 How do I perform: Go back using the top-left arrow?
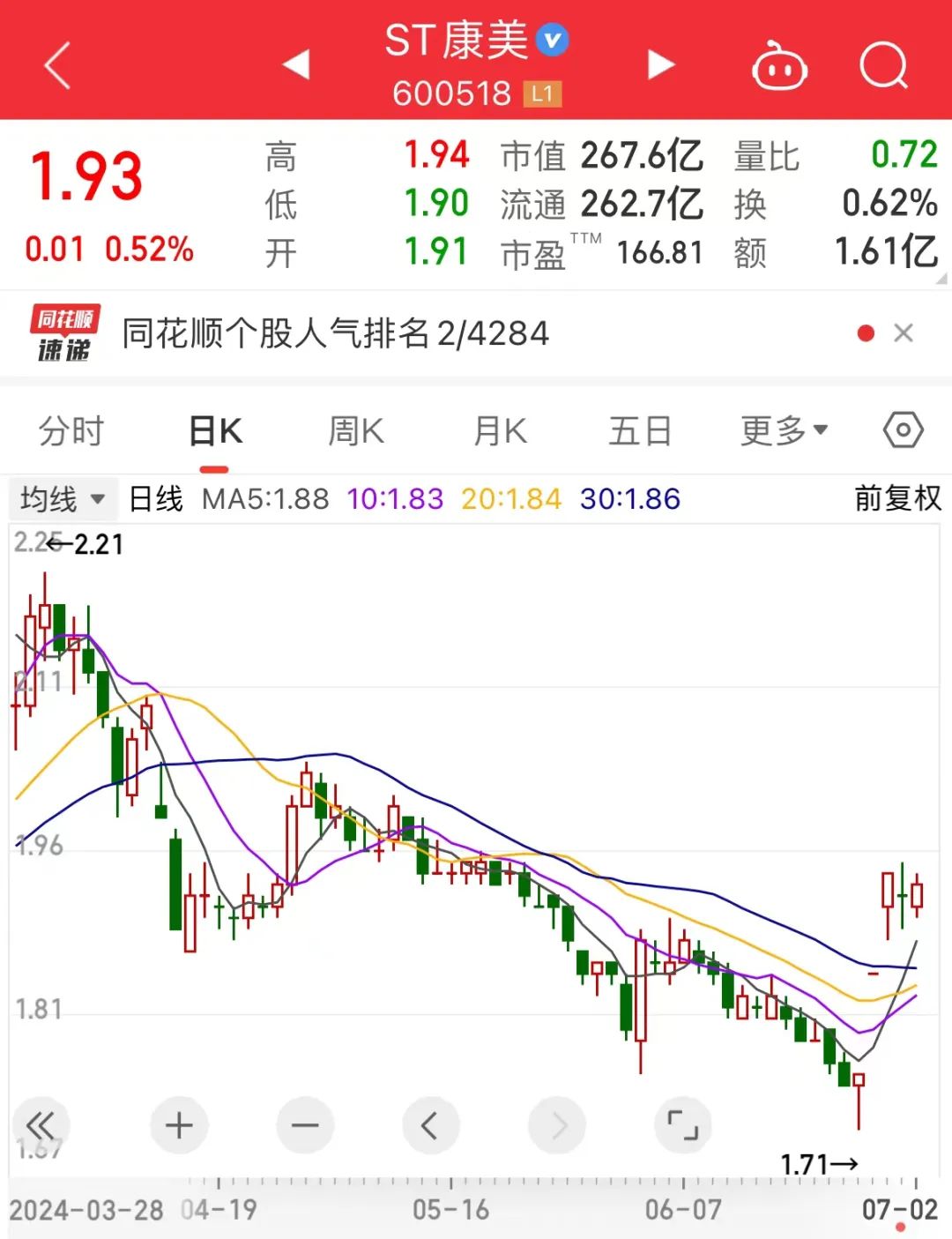(57, 65)
